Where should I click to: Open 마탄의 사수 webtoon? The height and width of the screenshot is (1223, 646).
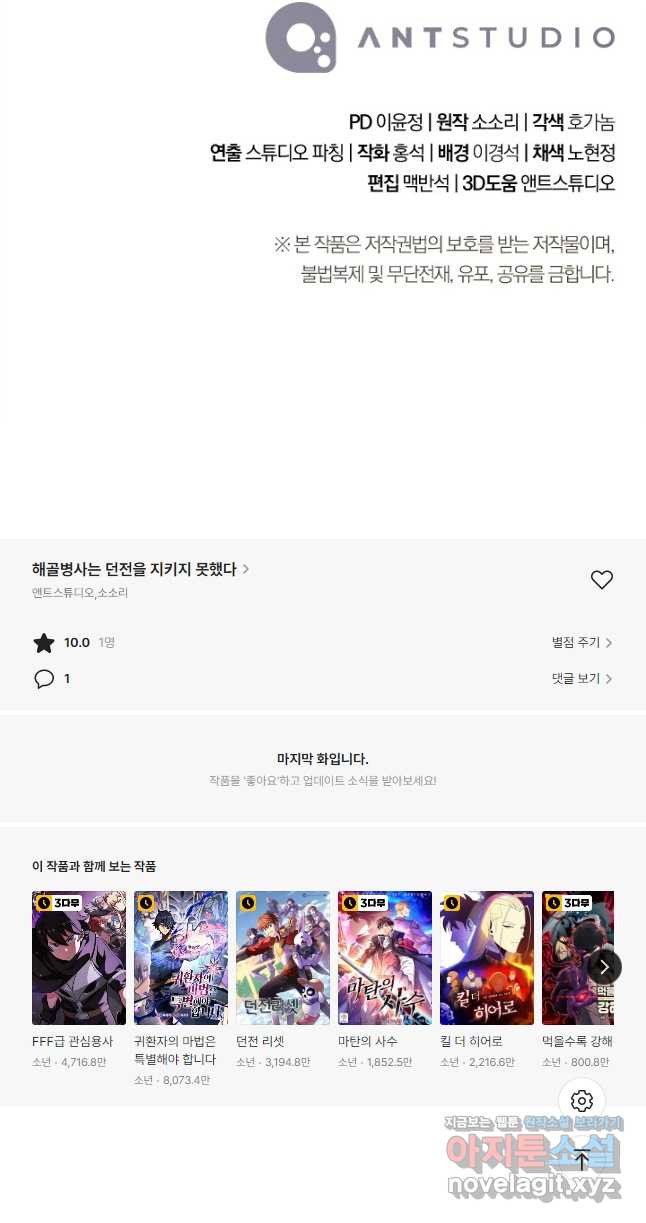(x=385, y=958)
